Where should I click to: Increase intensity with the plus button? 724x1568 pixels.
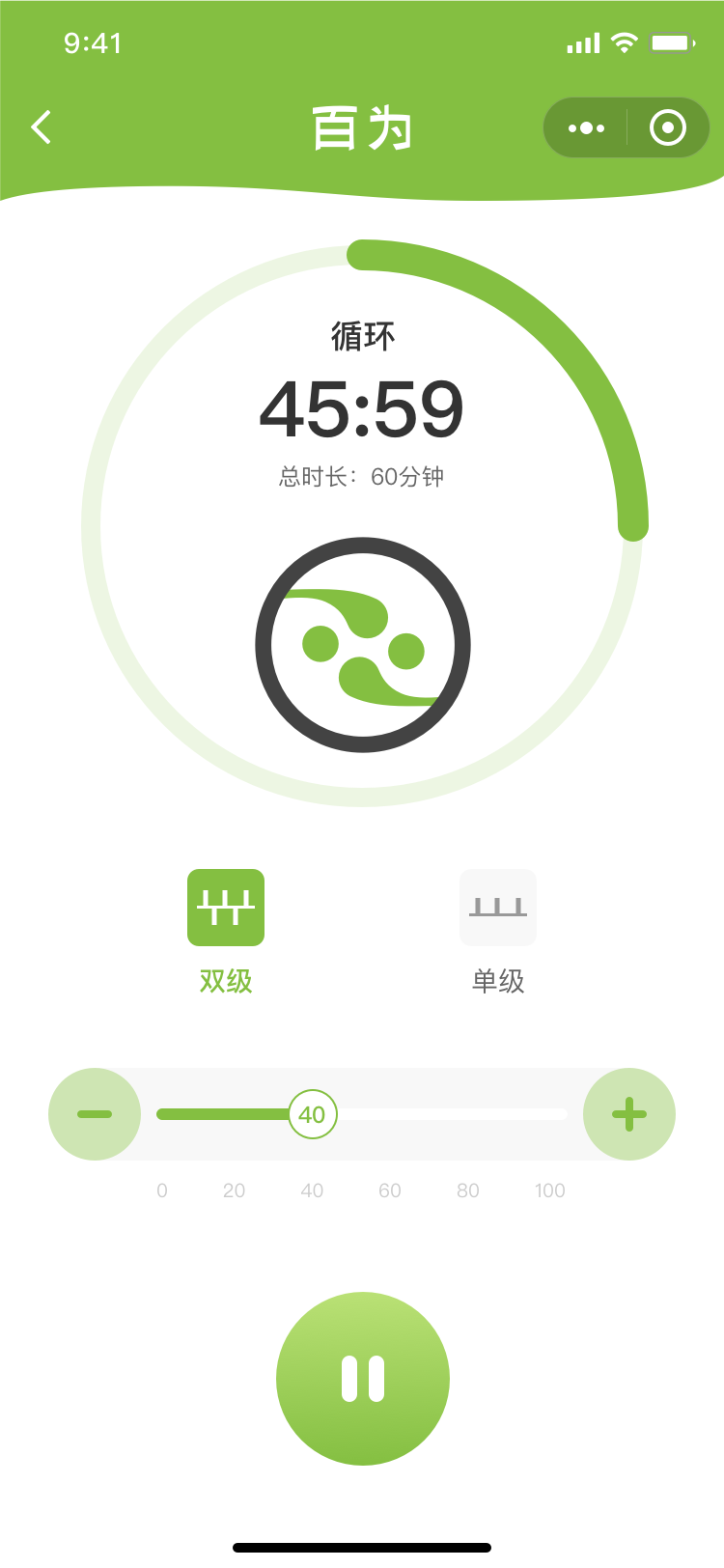click(x=629, y=1114)
